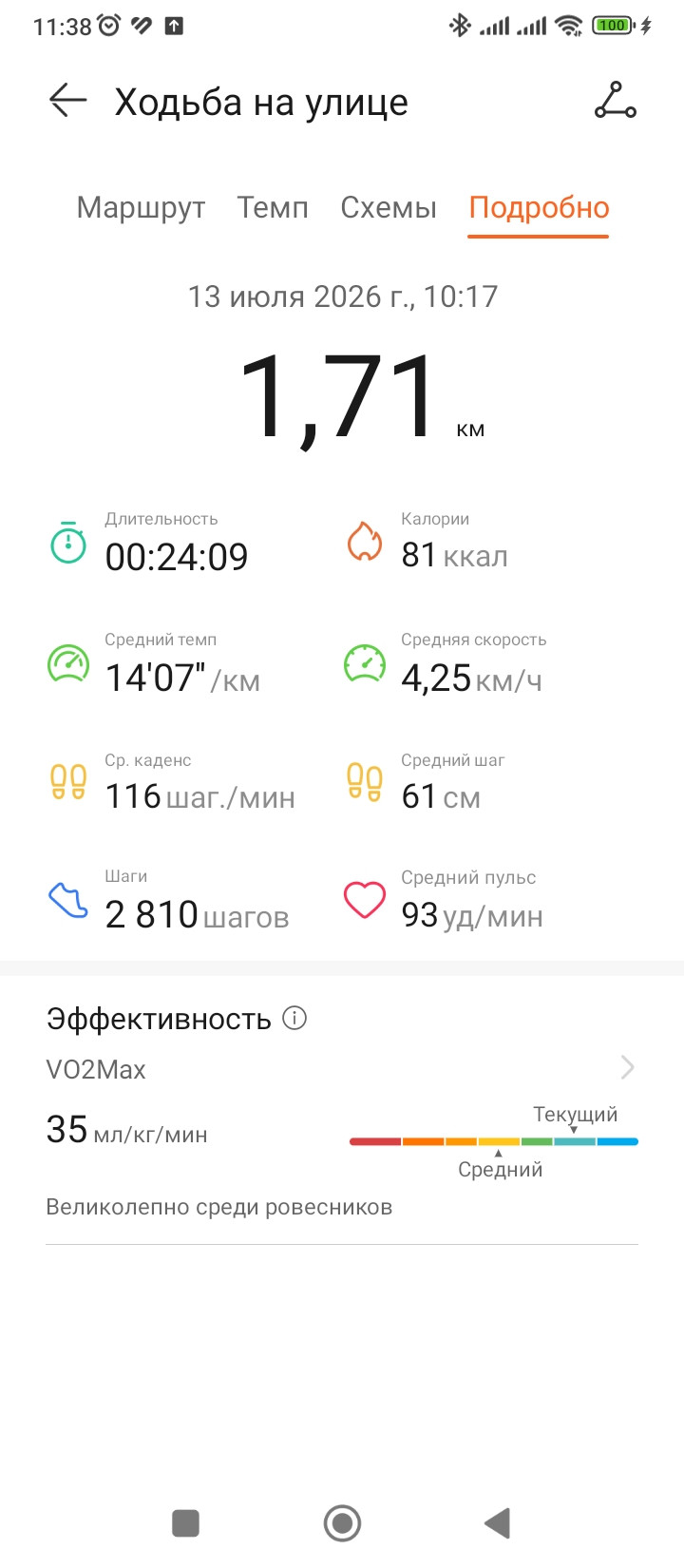Image resolution: width=684 pixels, height=1568 pixels.
Task: Open the route share icon
Action: click(616, 101)
